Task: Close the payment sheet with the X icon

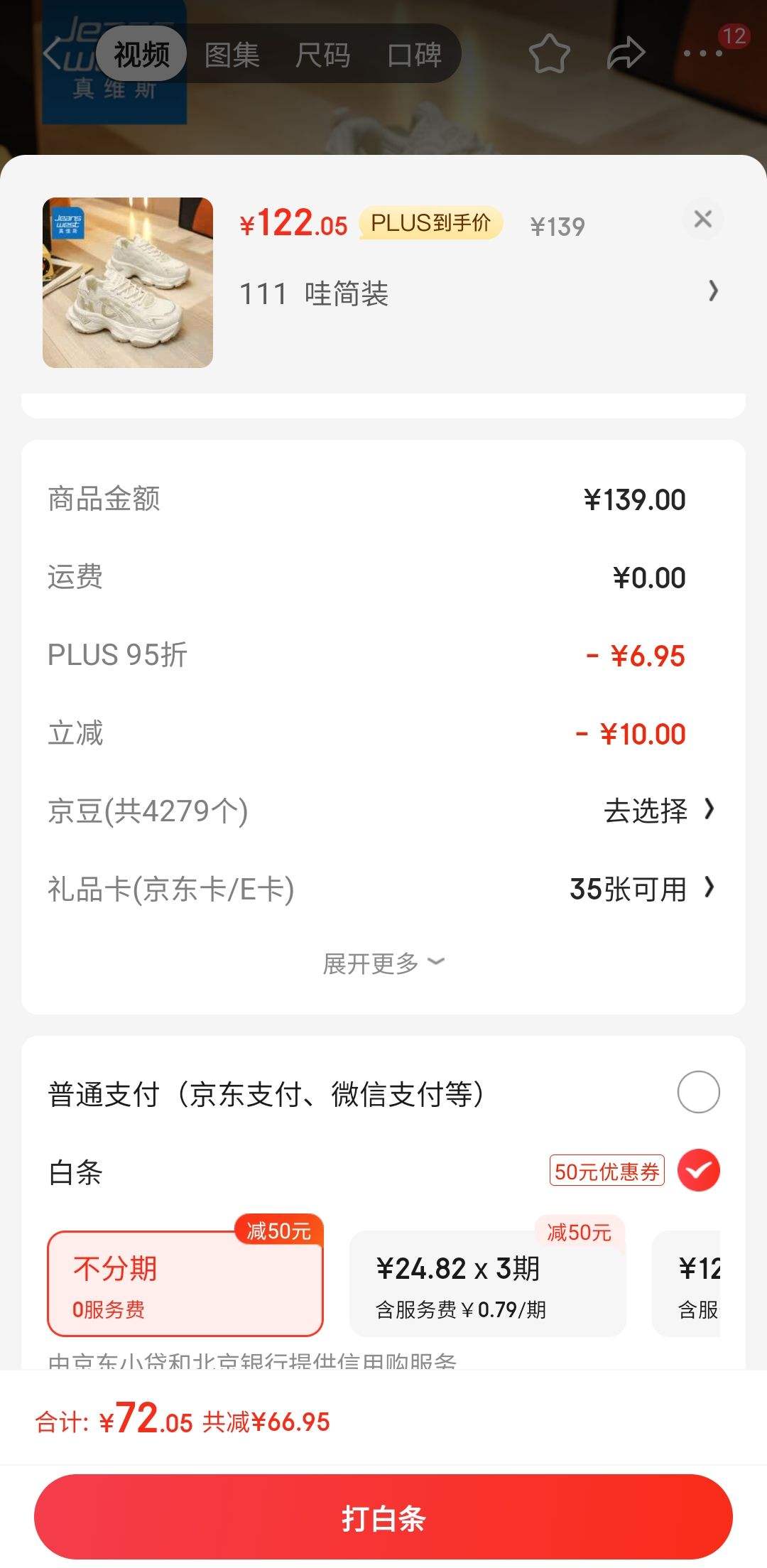Action: click(702, 220)
